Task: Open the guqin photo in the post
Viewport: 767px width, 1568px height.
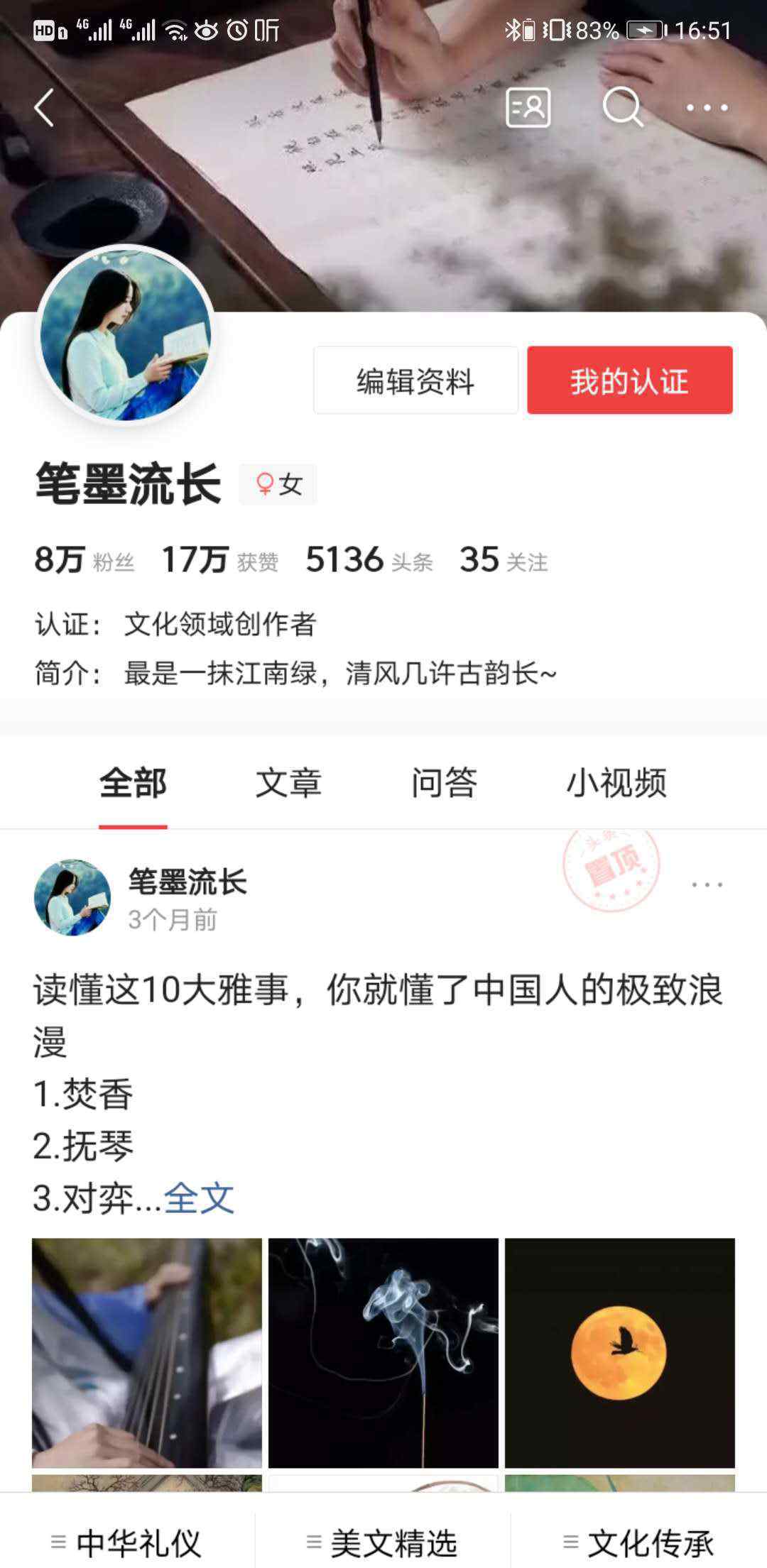Action: coord(147,1353)
